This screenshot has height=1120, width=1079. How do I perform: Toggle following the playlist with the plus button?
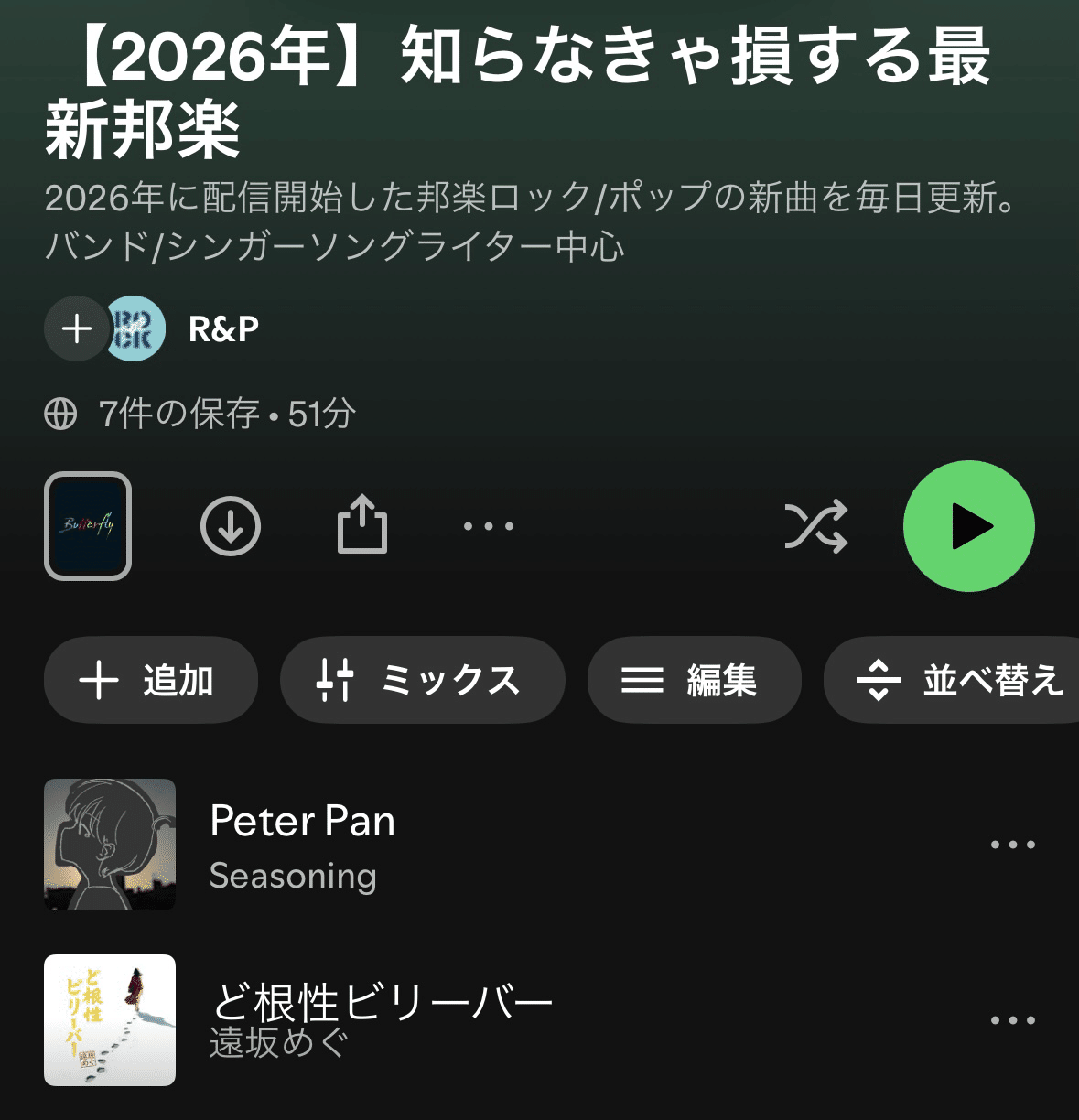click(x=76, y=328)
